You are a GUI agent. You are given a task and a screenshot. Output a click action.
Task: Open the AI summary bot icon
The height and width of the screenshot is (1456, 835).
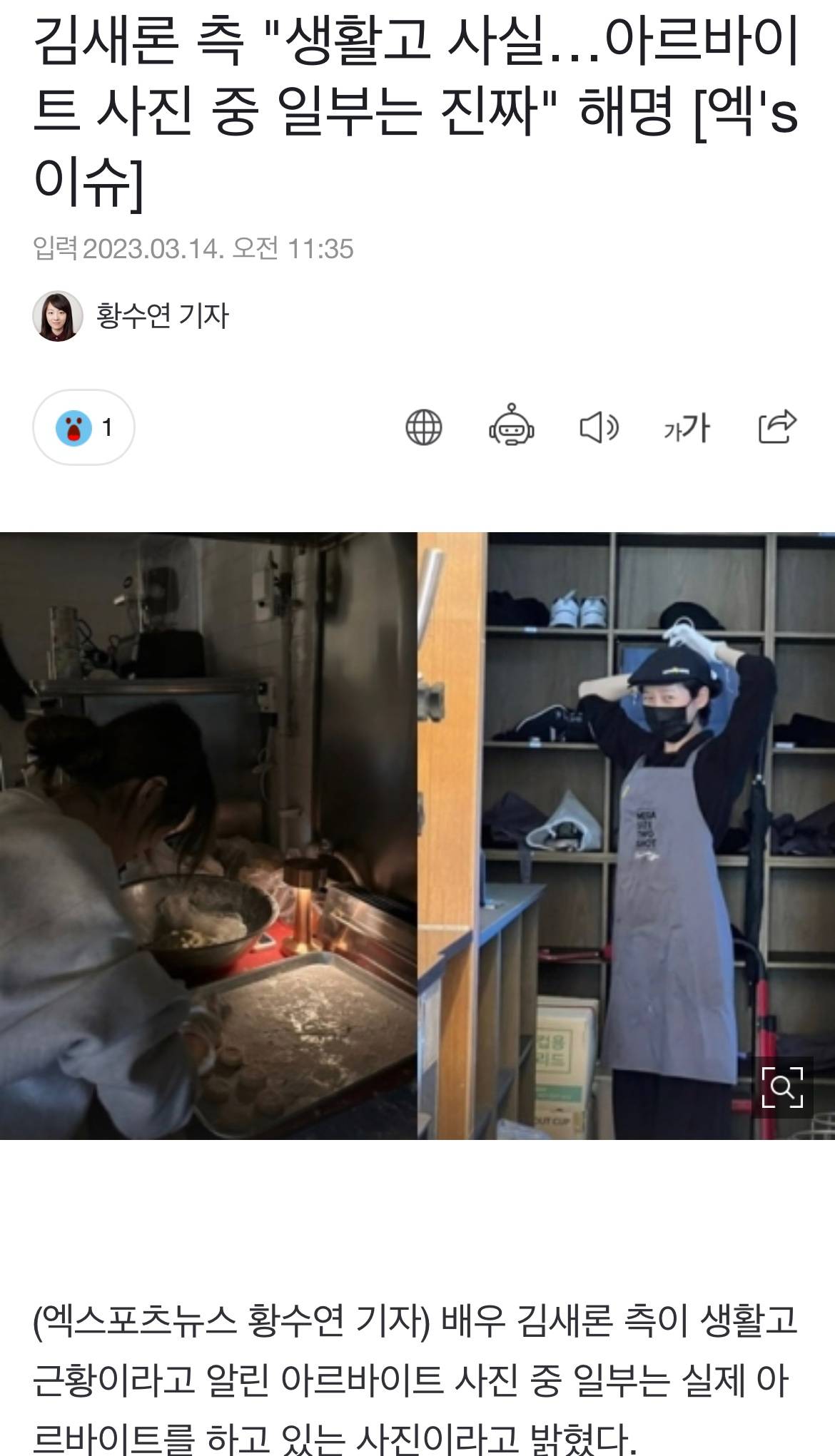point(511,427)
